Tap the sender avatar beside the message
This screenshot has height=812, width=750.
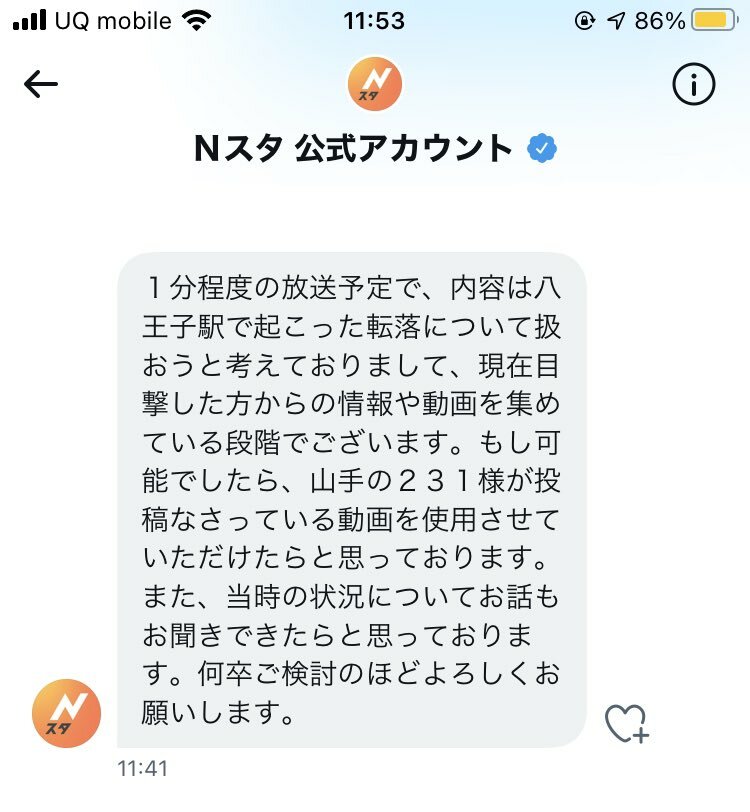[x=67, y=714]
